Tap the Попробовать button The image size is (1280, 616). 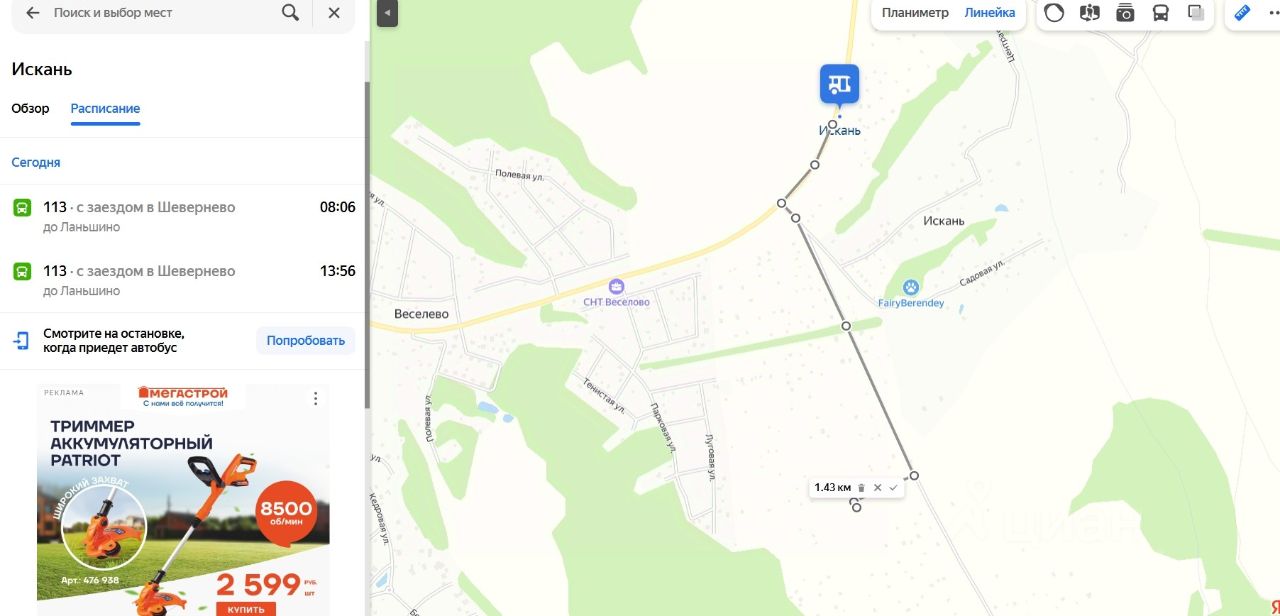(x=305, y=340)
